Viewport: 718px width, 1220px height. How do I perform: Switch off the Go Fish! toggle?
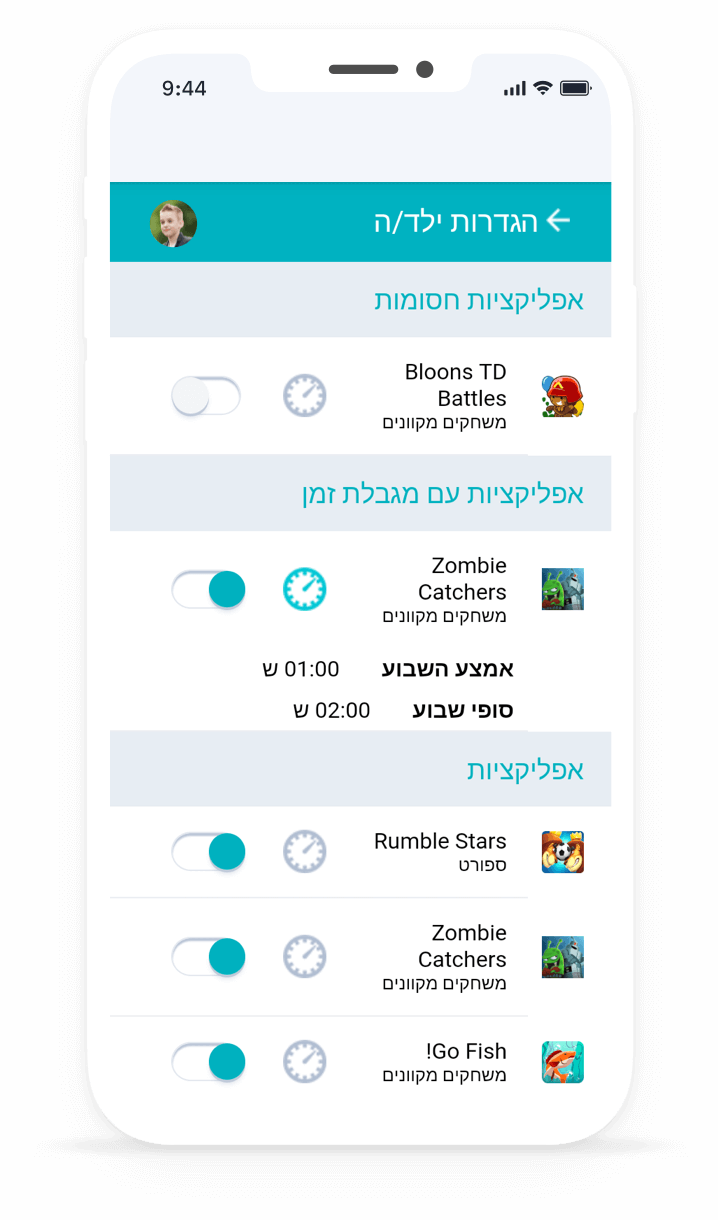pyautogui.click(x=208, y=1061)
